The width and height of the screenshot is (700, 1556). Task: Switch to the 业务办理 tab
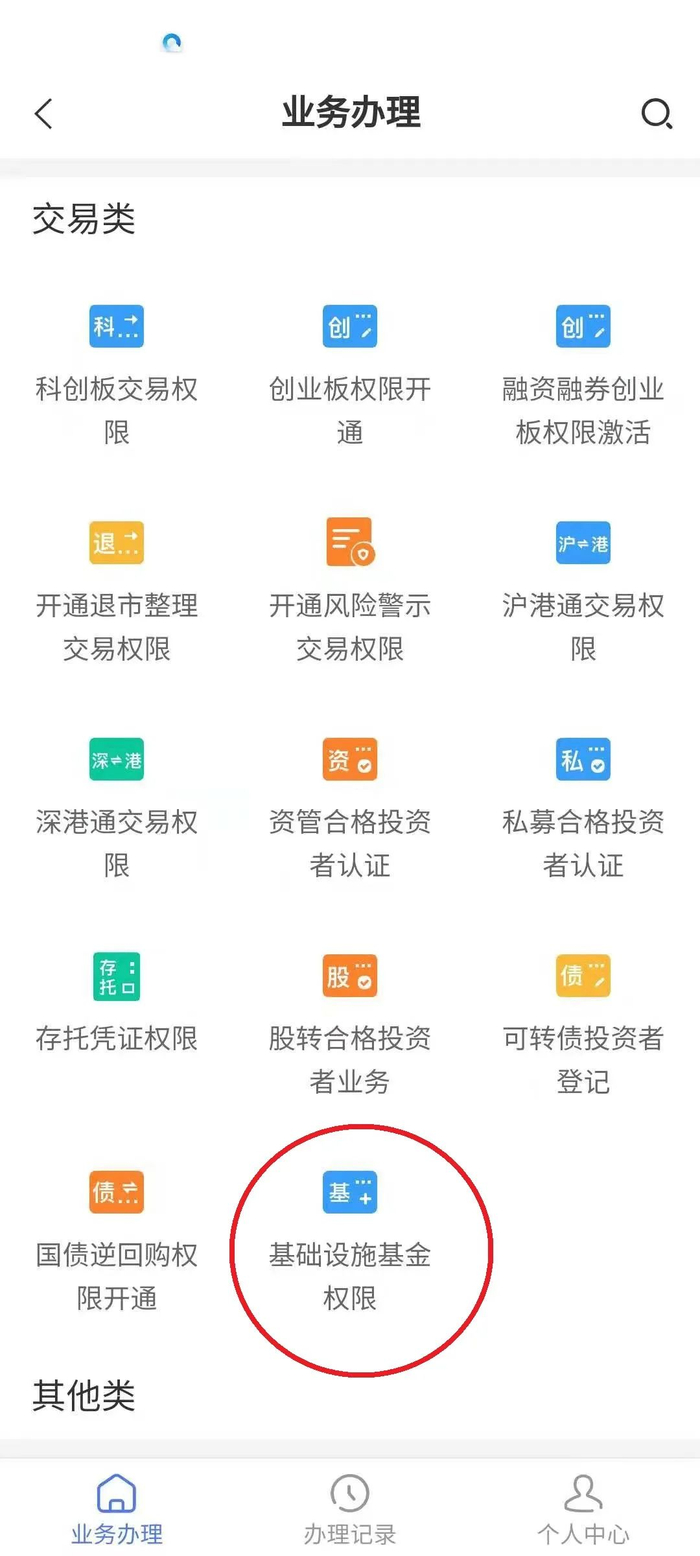point(117,1508)
